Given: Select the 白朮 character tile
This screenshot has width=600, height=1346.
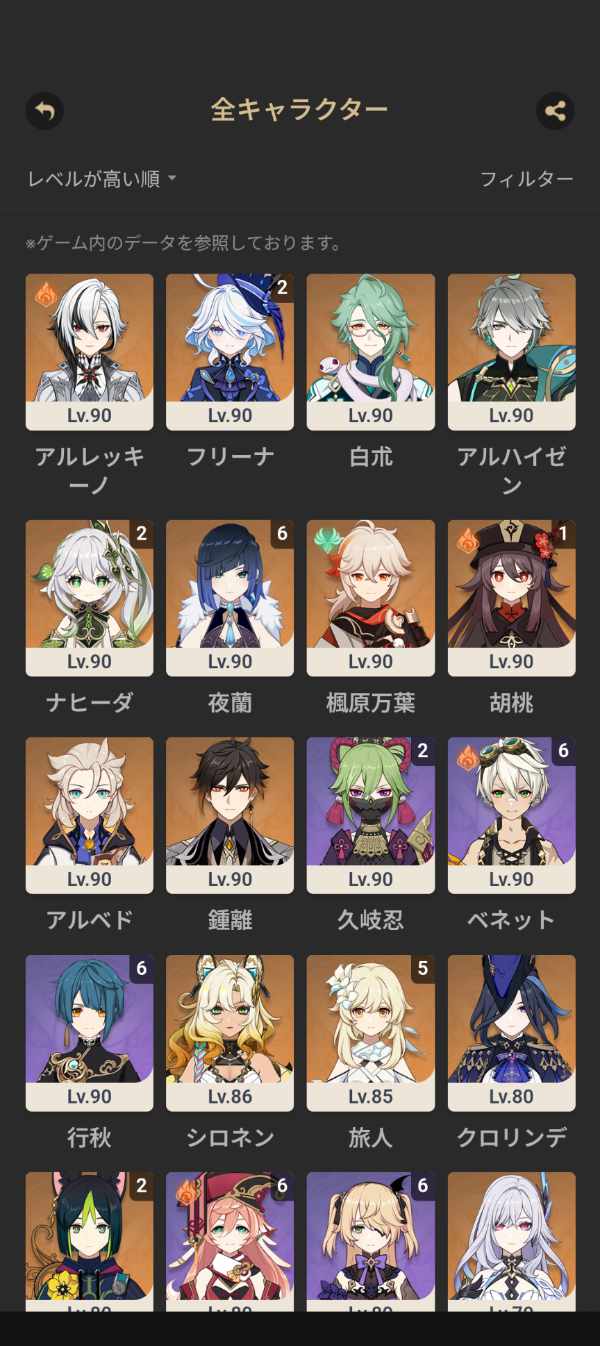Looking at the screenshot, I should pyautogui.click(x=370, y=351).
